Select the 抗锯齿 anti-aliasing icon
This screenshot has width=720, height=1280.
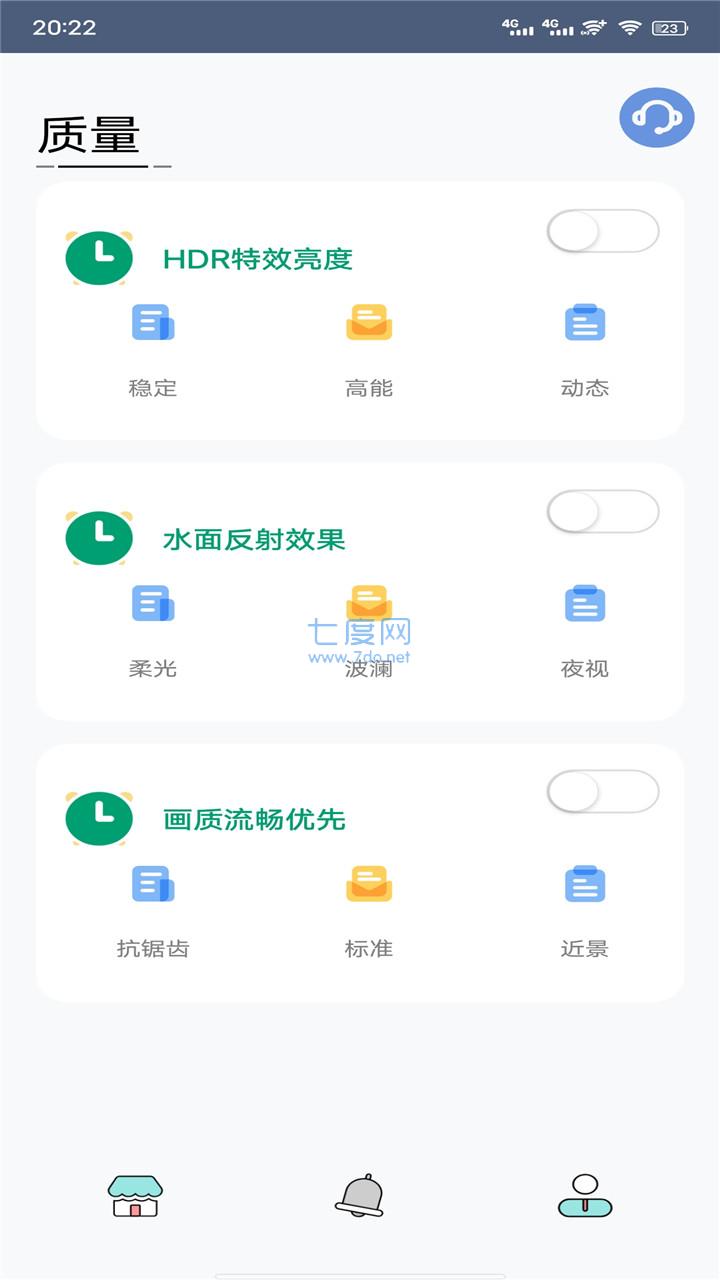point(152,882)
